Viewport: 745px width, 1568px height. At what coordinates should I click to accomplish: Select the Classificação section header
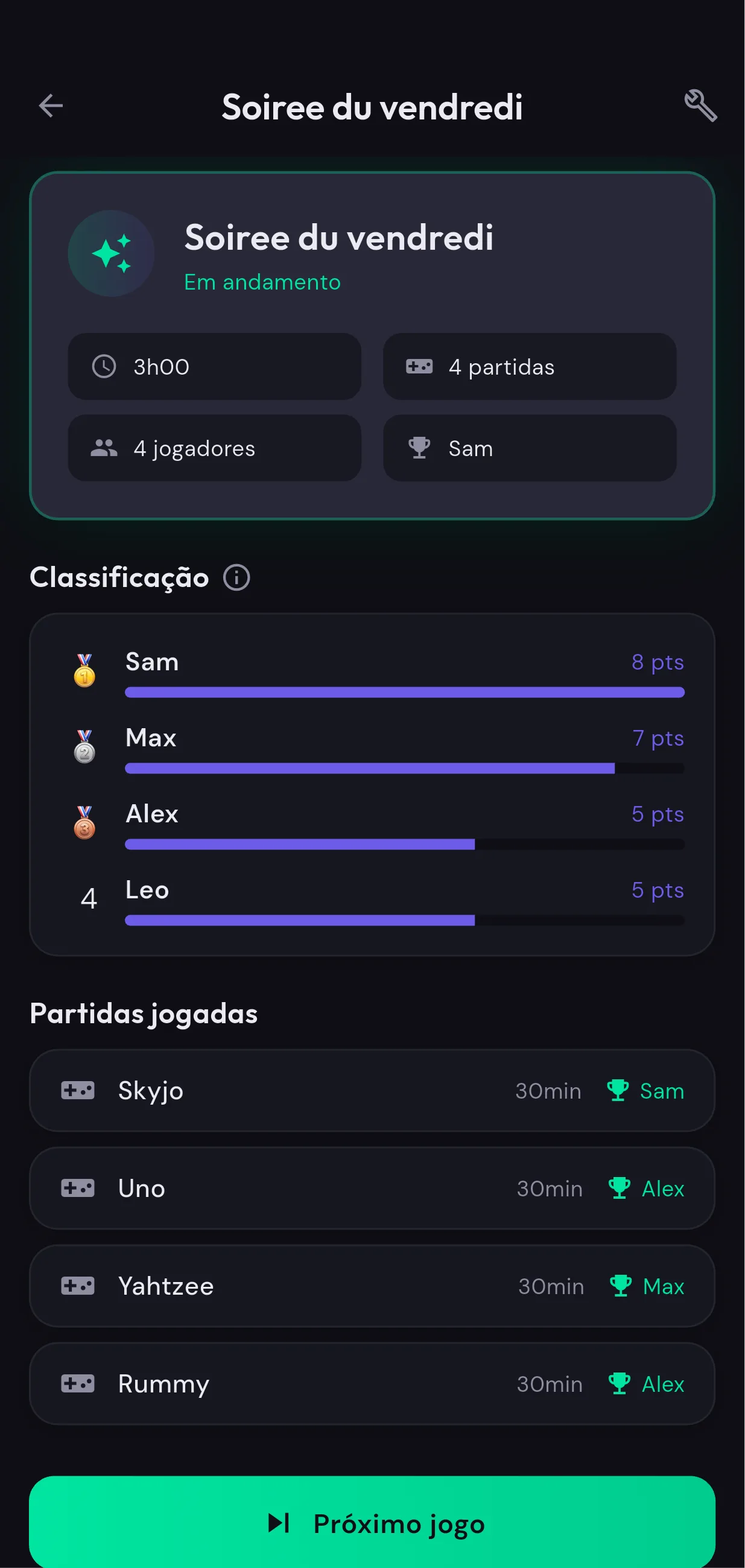click(x=119, y=577)
